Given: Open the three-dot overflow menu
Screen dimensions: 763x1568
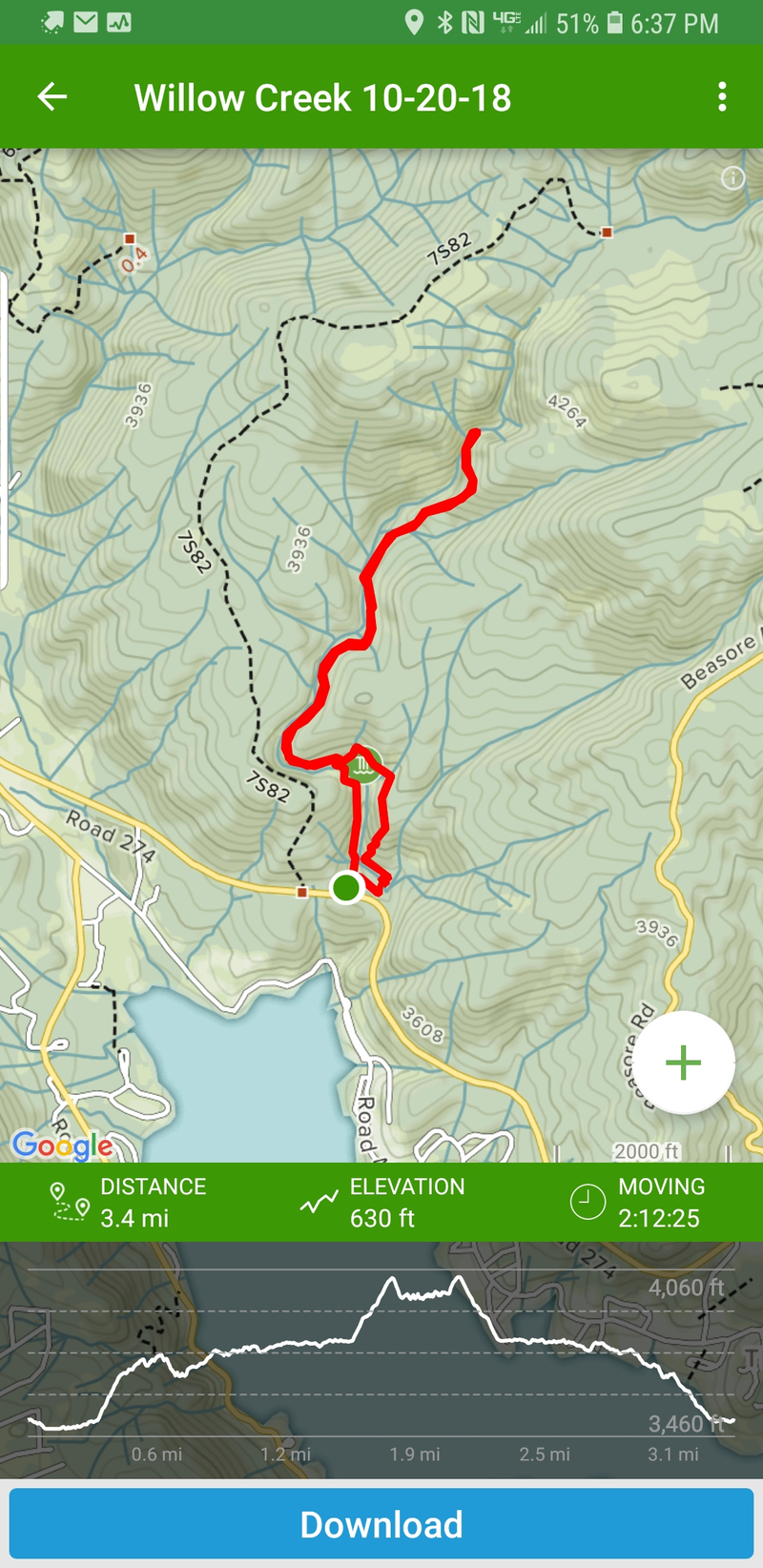Looking at the screenshot, I should tap(722, 96).
